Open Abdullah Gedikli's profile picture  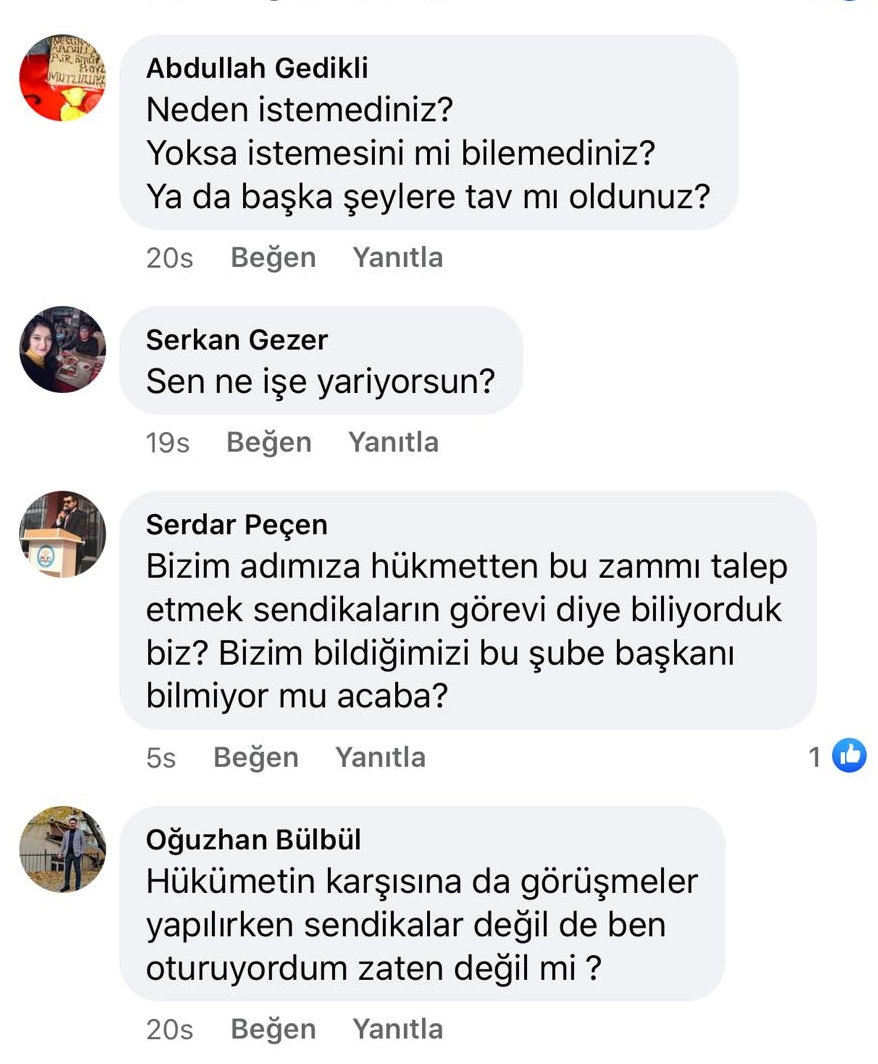[x=62, y=78]
